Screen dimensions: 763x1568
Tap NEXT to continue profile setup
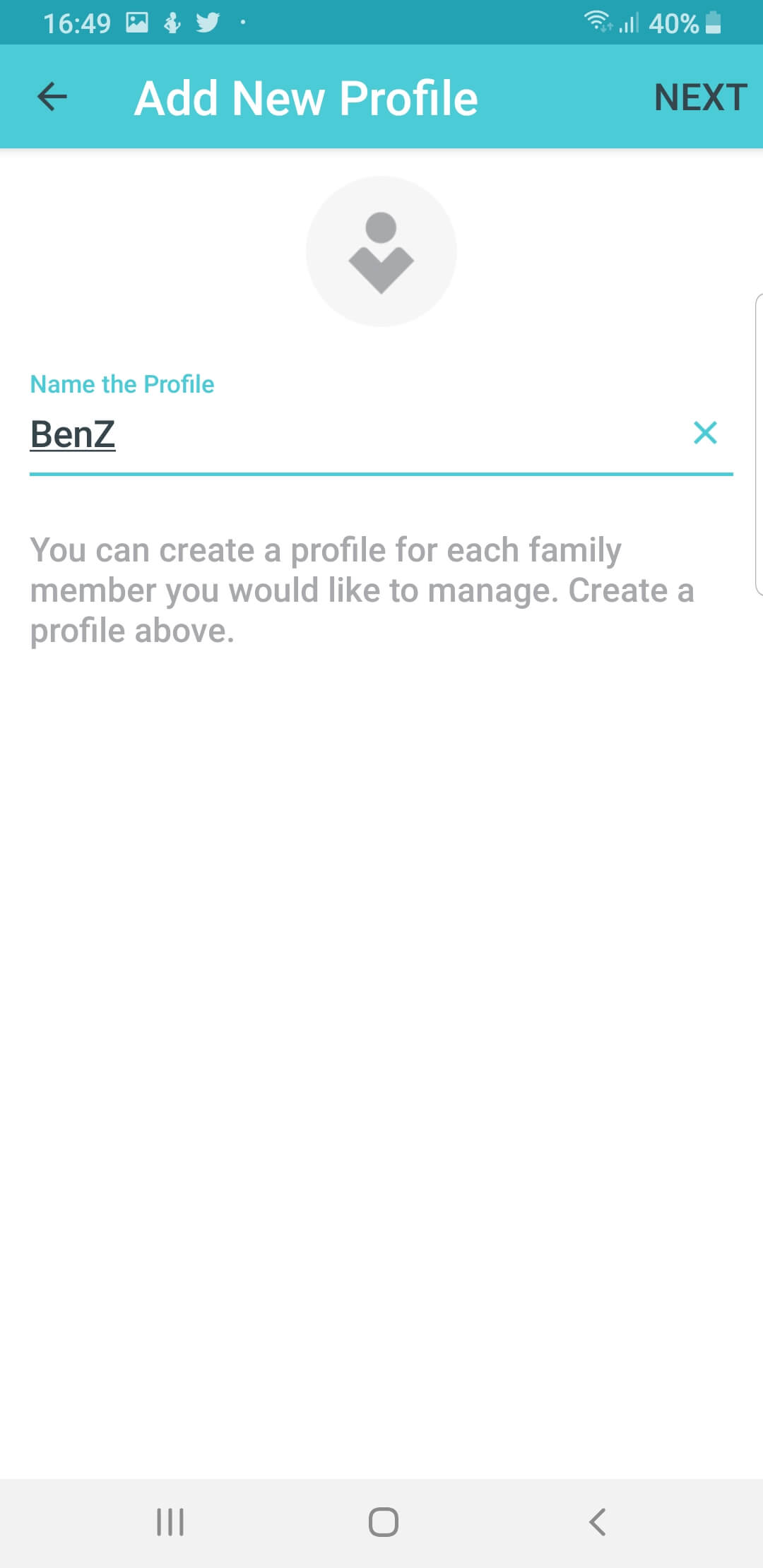click(x=700, y=97)
